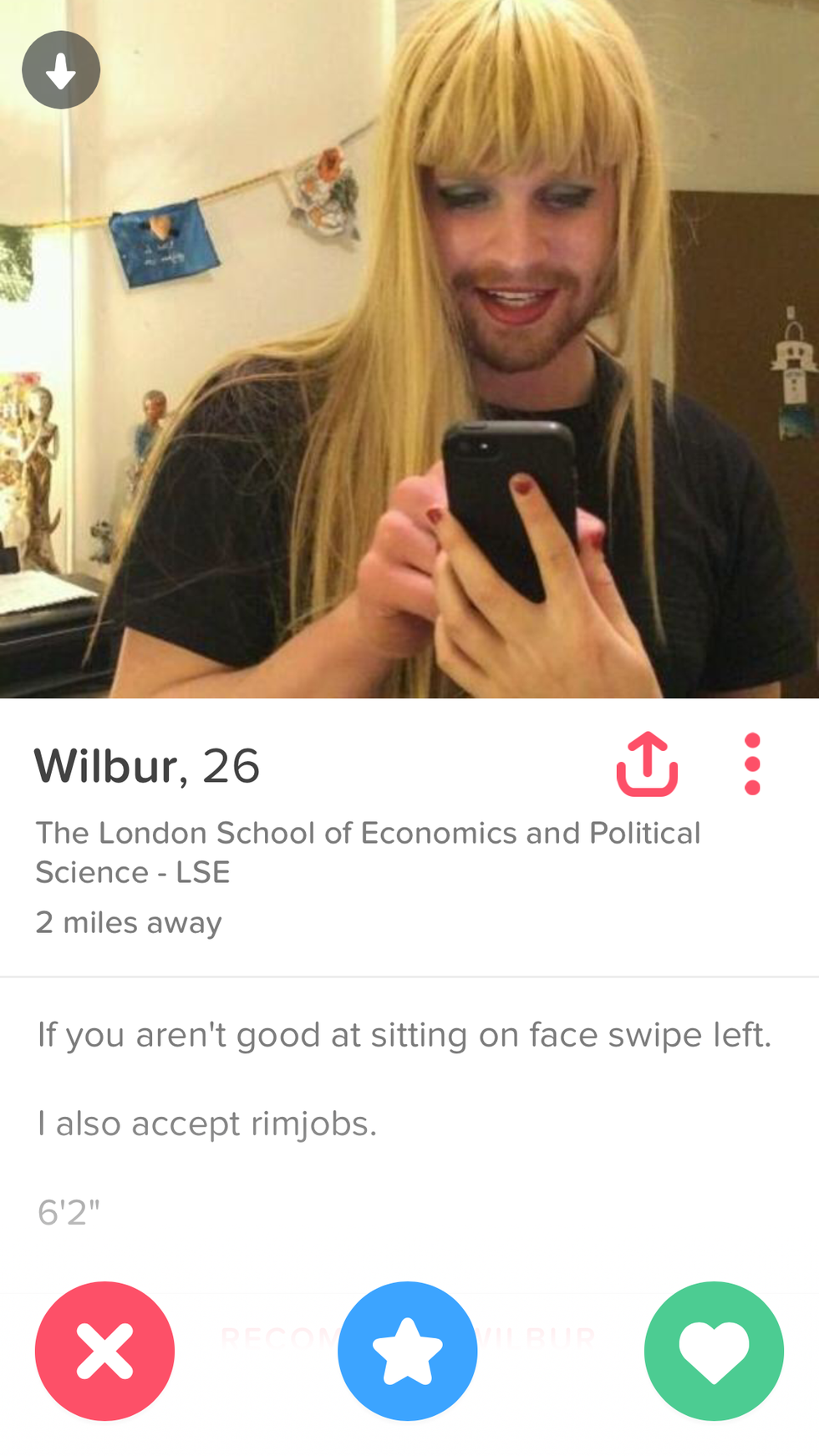The width and height of the screenshot is (819, 1456).
Task: Super Like with the blue star
Action: coord(407,1351)
